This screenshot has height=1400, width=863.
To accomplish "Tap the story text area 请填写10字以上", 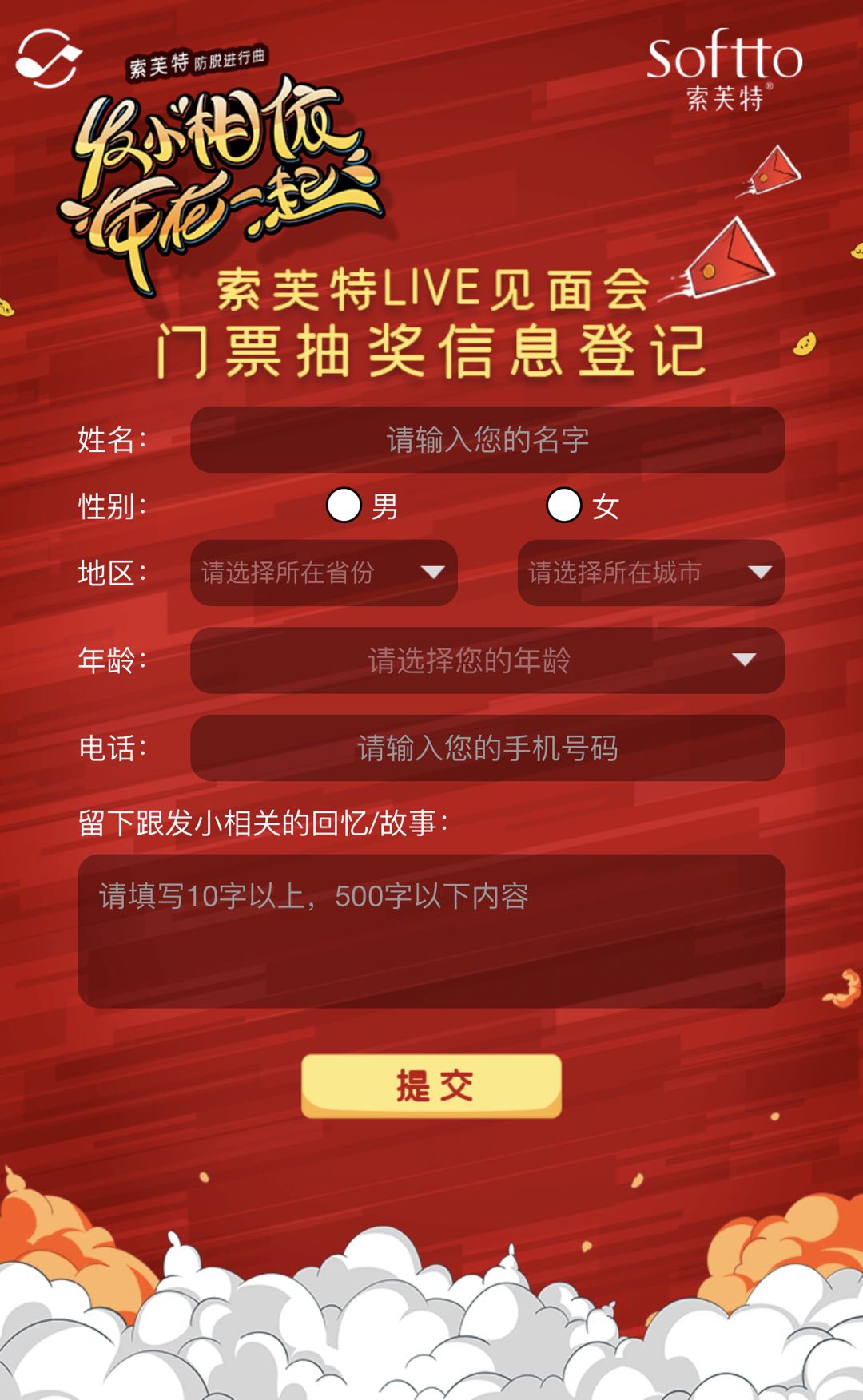I will click(431, 930).
